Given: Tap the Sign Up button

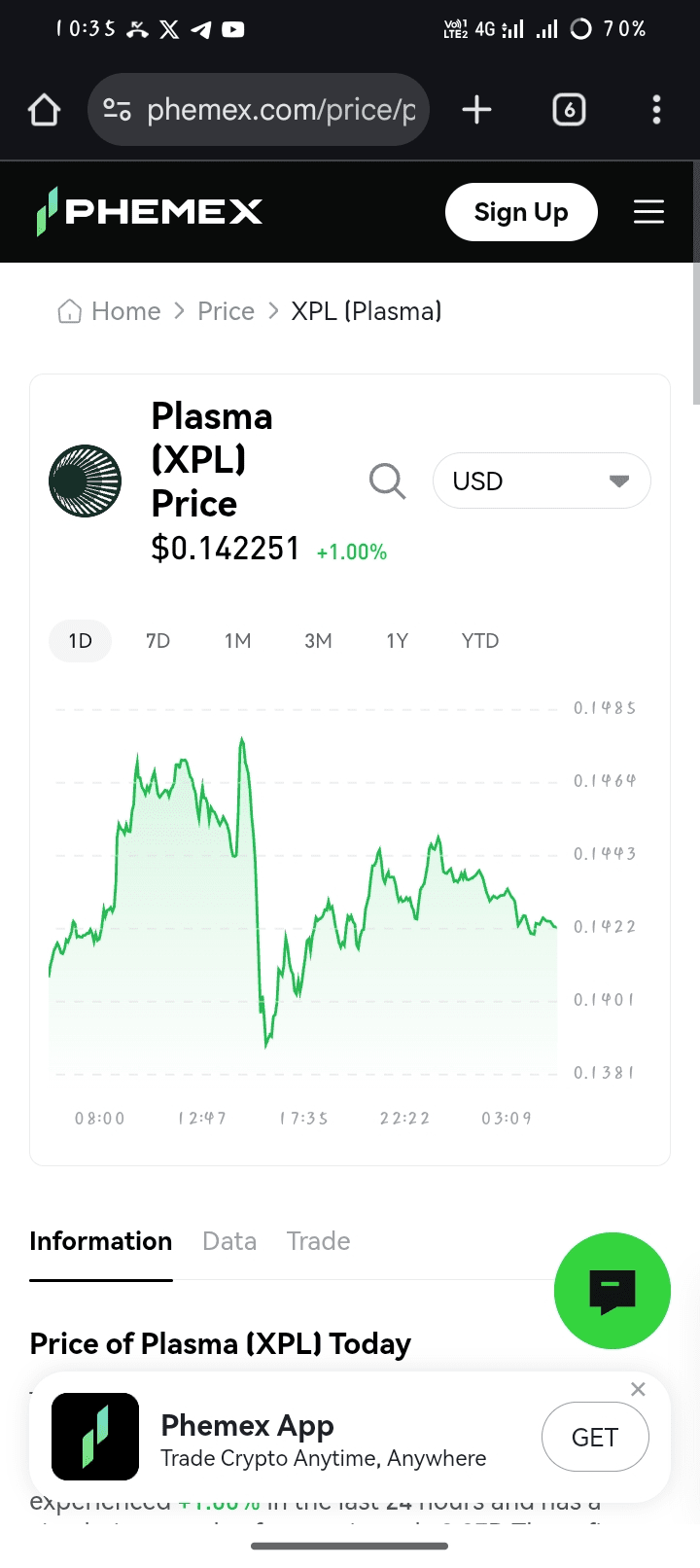Looking at the screenshot, I should tap(520, 212).
